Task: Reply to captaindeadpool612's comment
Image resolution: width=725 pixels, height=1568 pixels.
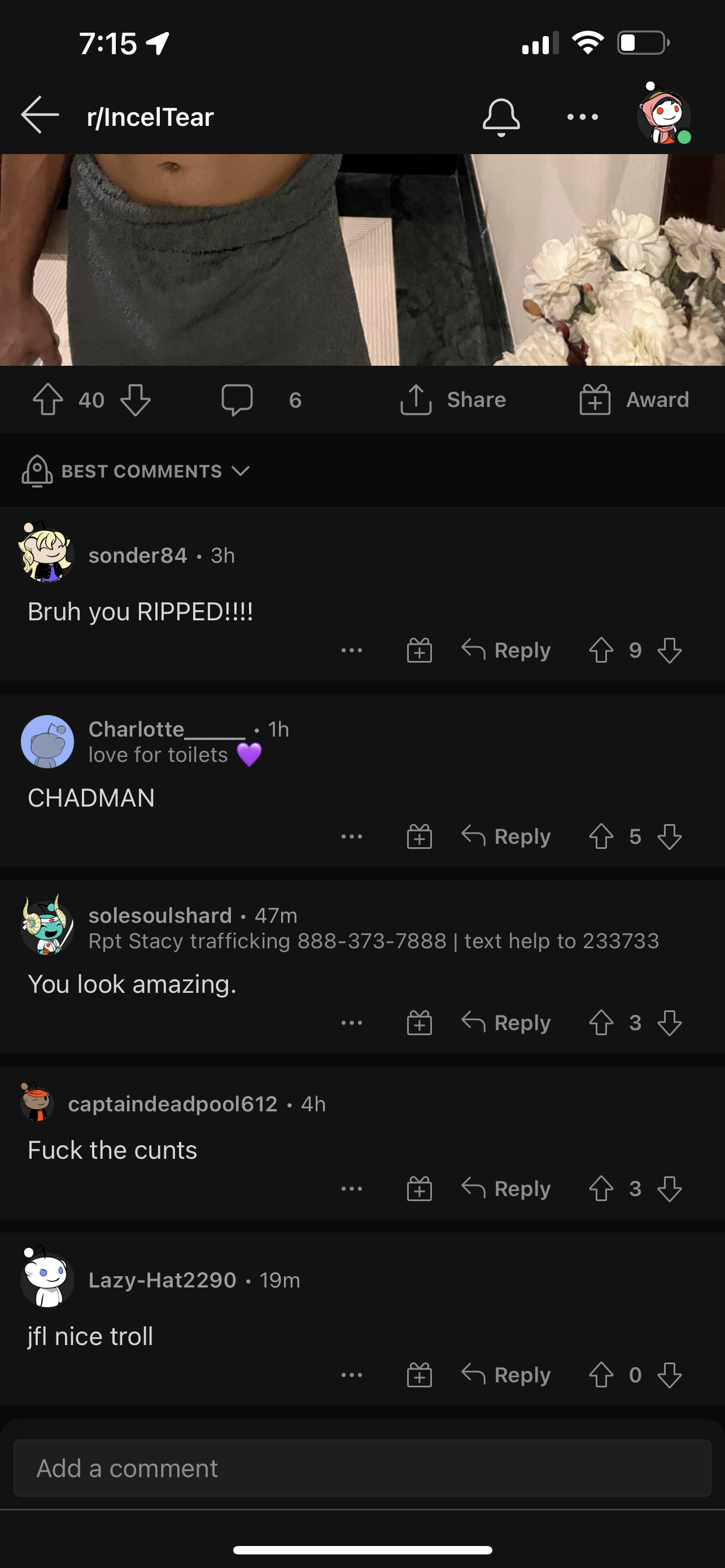Action: click(x=506, y=1188)
